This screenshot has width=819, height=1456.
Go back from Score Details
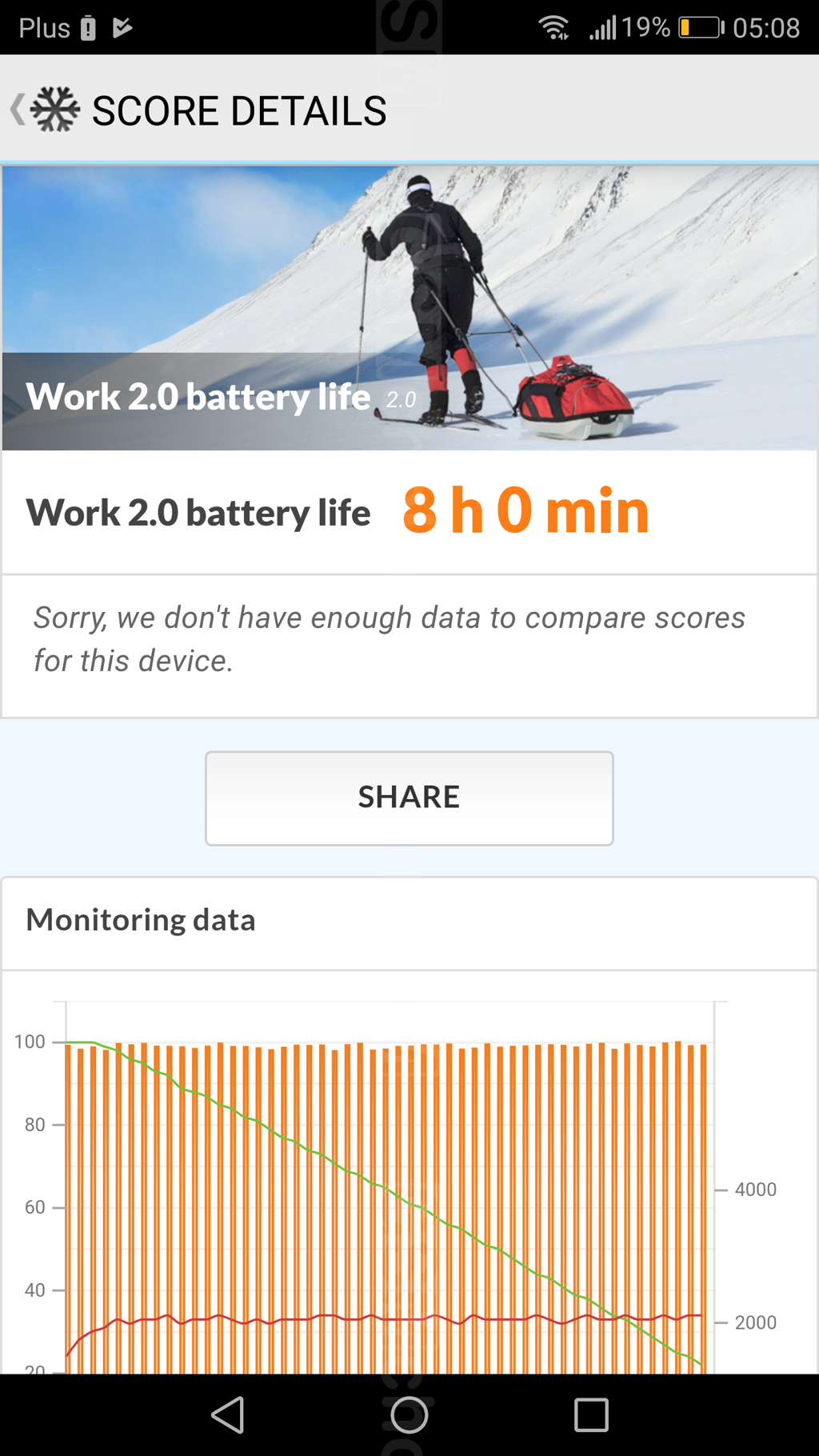tap(19, 110)
